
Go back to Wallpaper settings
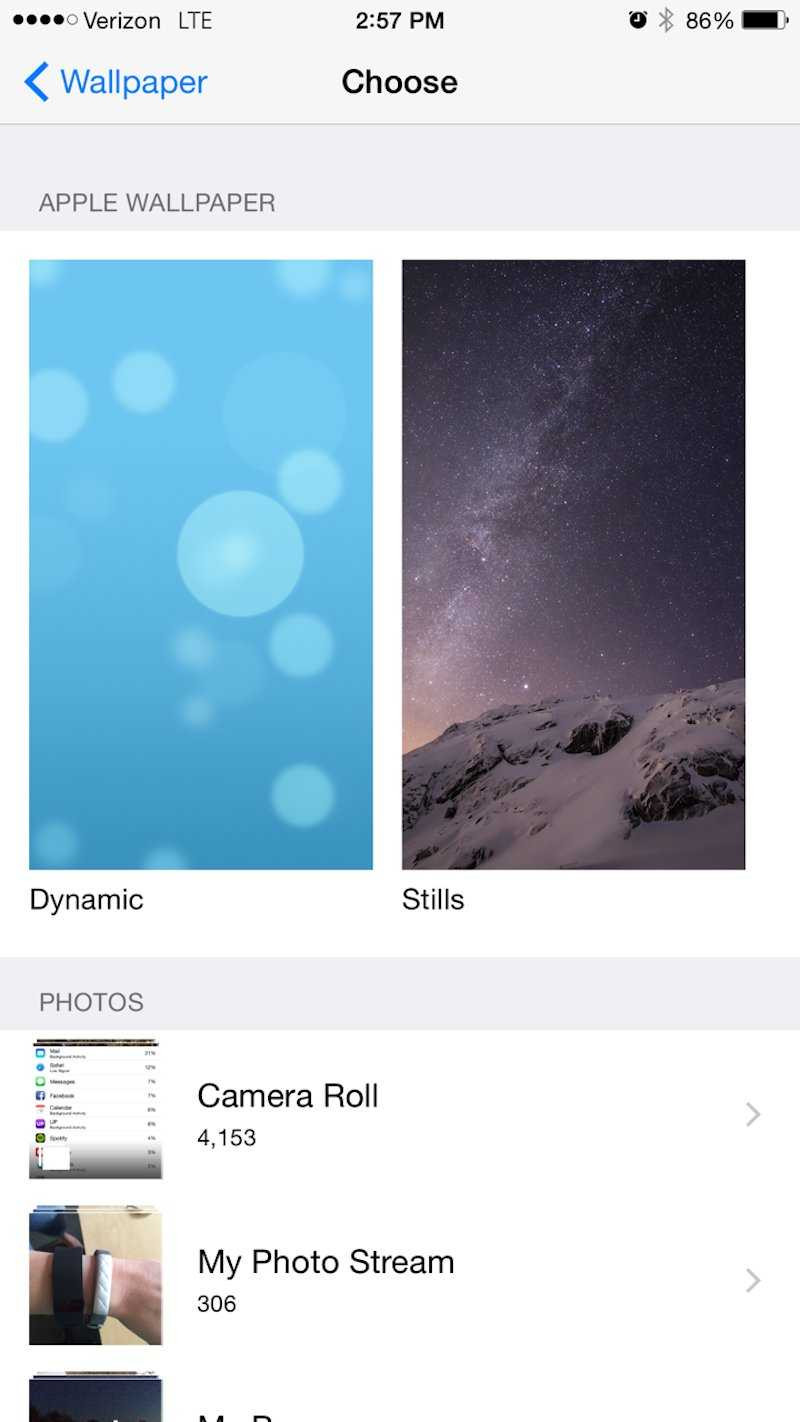click(x=115, y=82)
